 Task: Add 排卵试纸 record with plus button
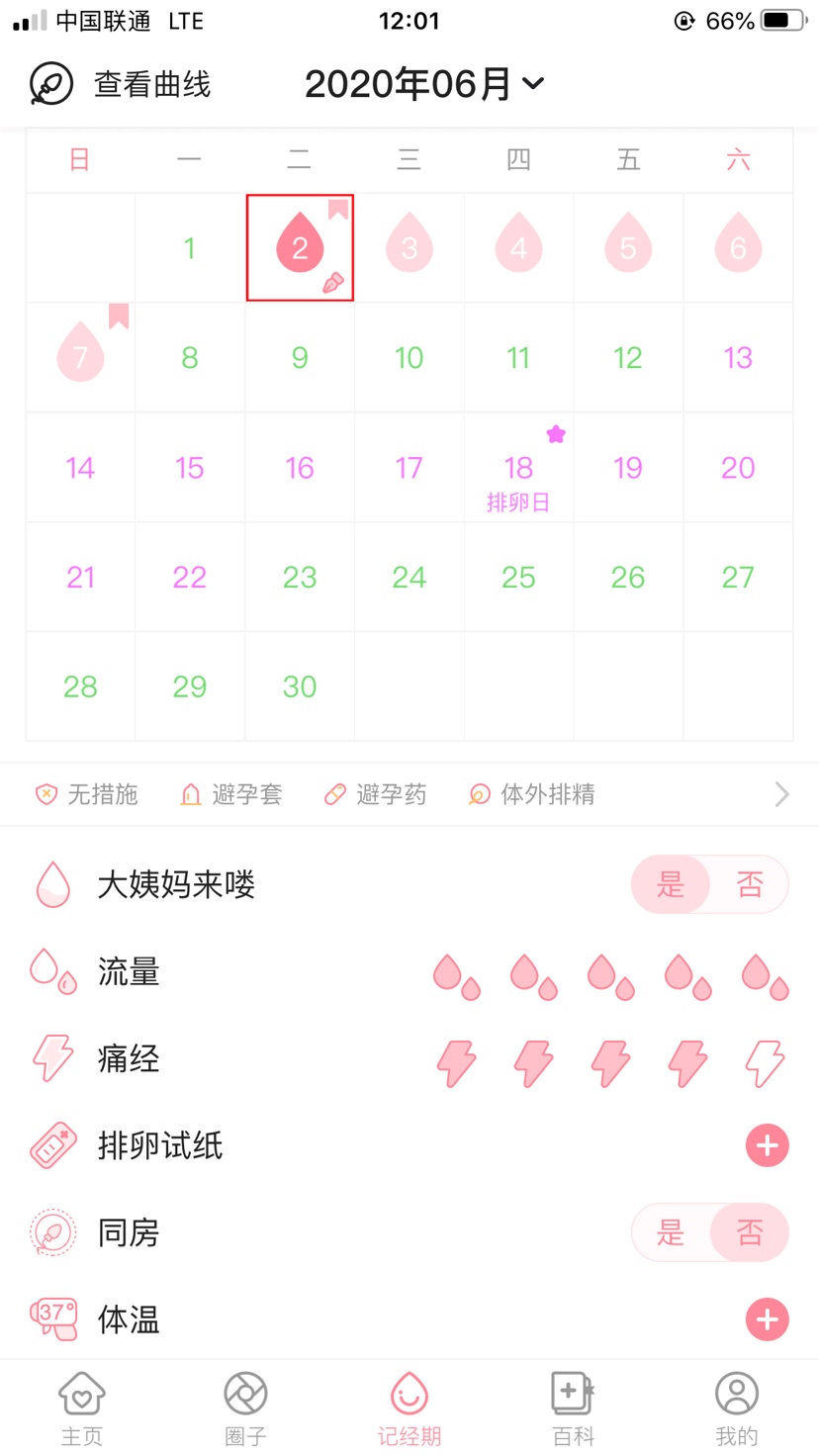(x=767, y=1146)
